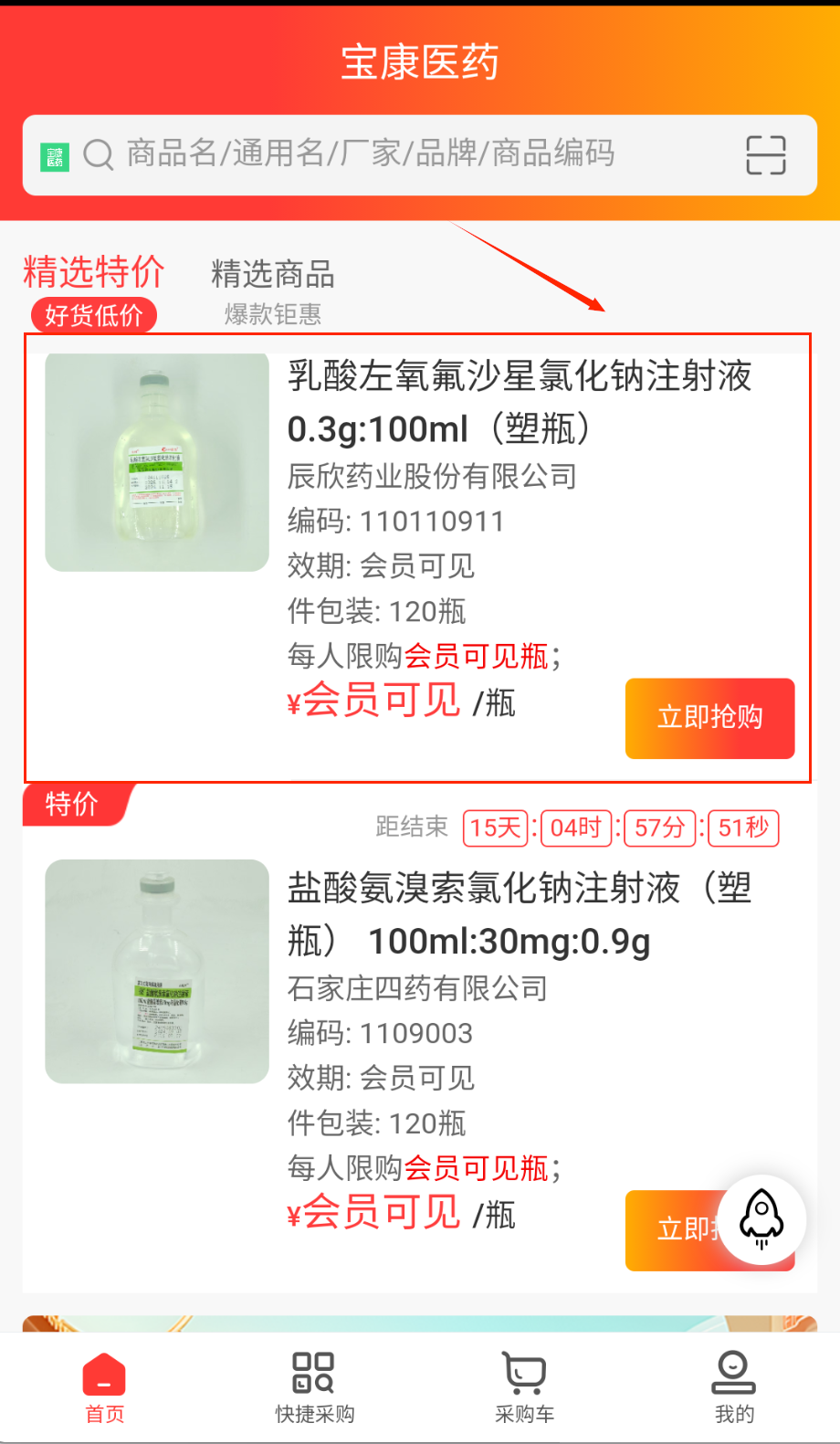Open the 快捷采购 tab
Screen dimensions: 840x1444
(314, 1388)
